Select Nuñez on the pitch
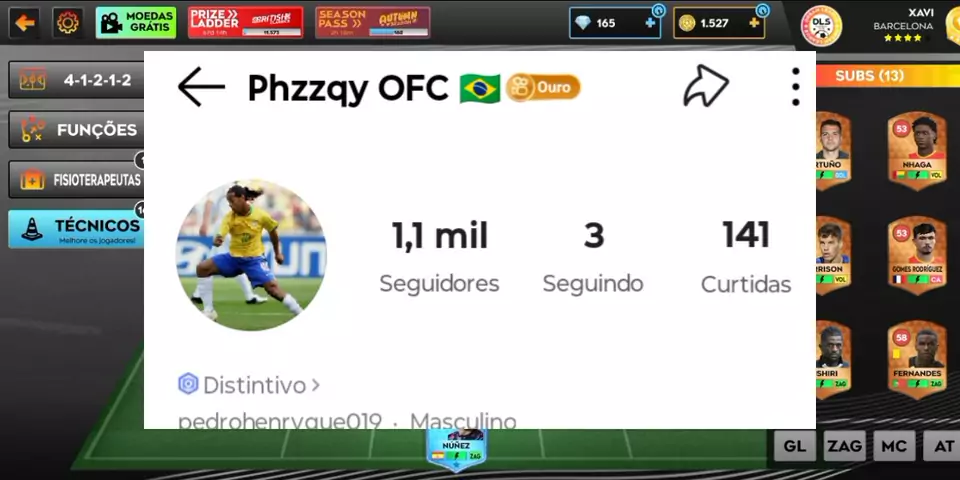The height and width of the screenshot is (480, 960). (x=457, y=450)
